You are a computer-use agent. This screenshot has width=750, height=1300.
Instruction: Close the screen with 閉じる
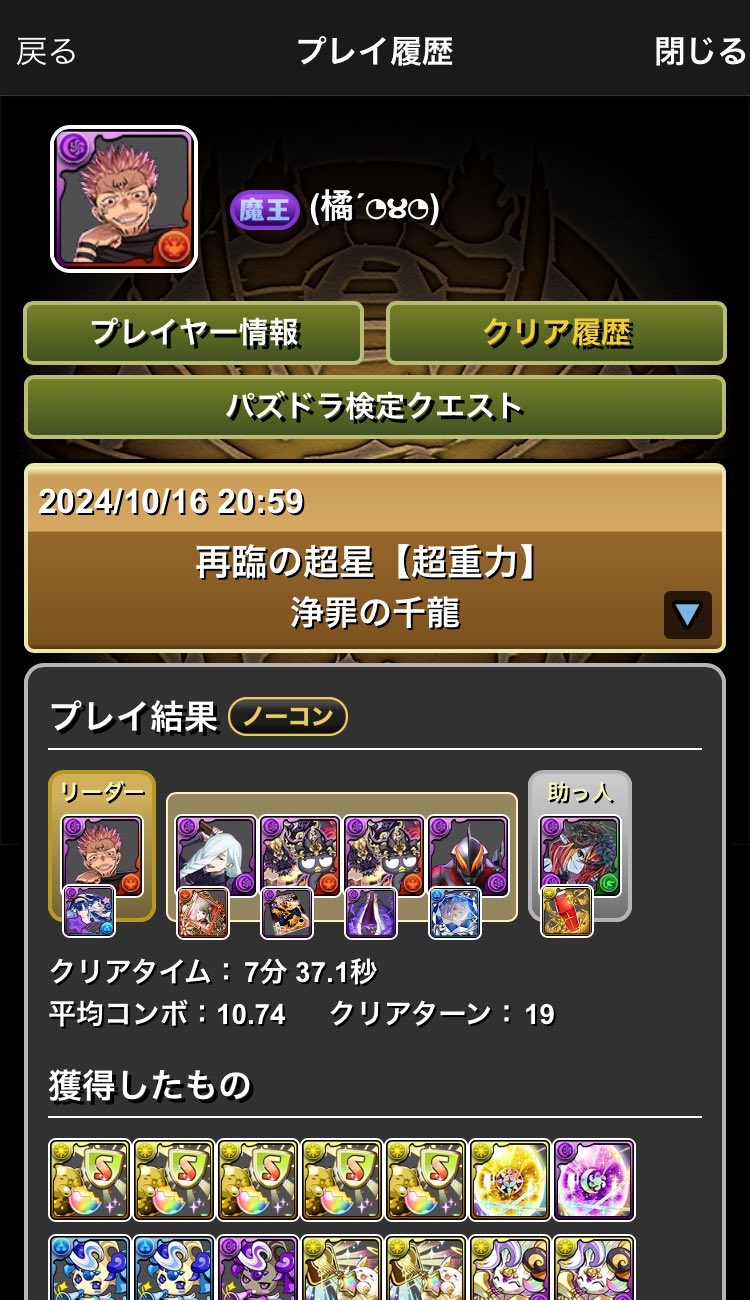click(700, 51)
